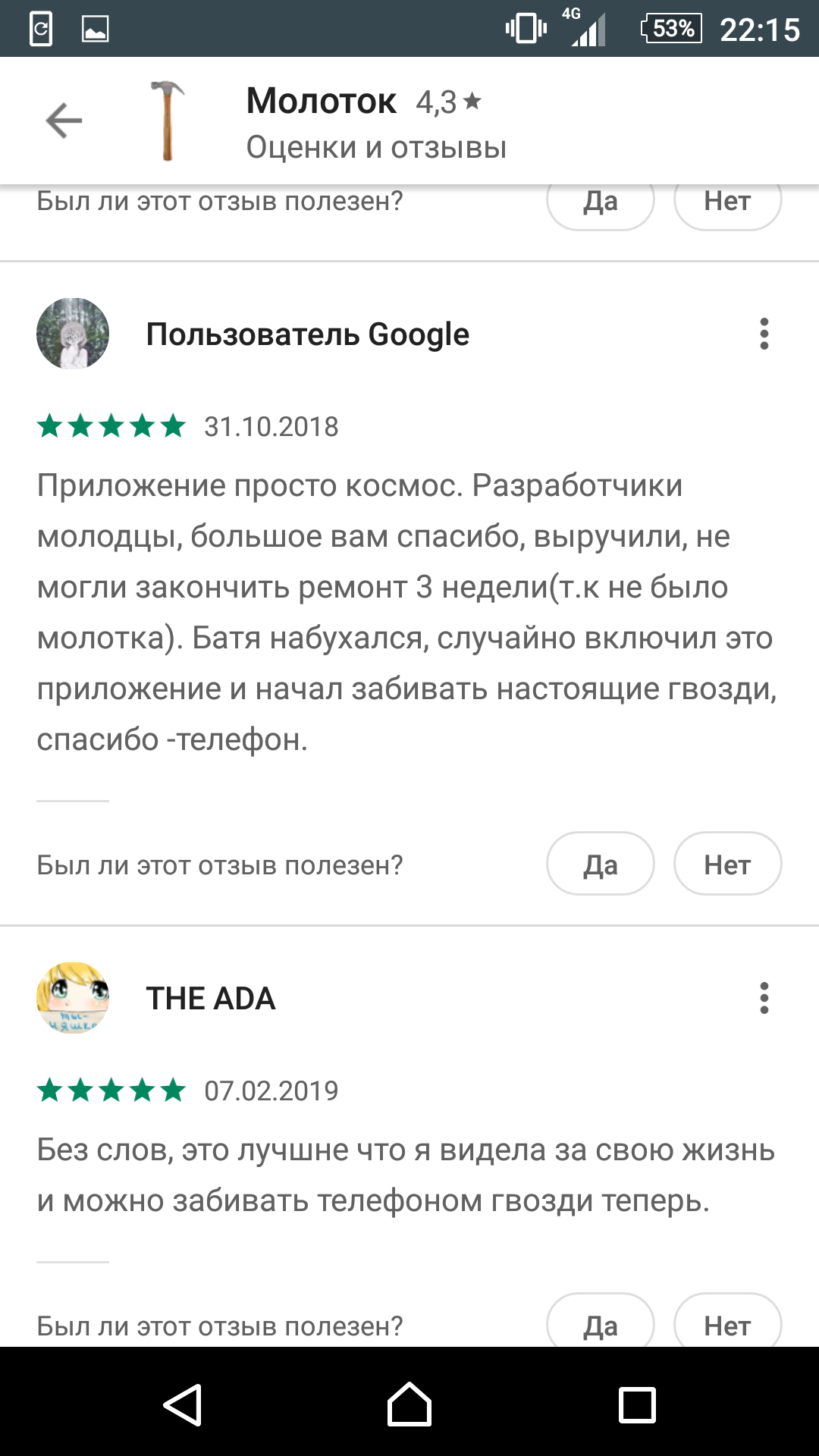Tap system home button
This screenshot has width=819, height=1456.
[409, 1405]
